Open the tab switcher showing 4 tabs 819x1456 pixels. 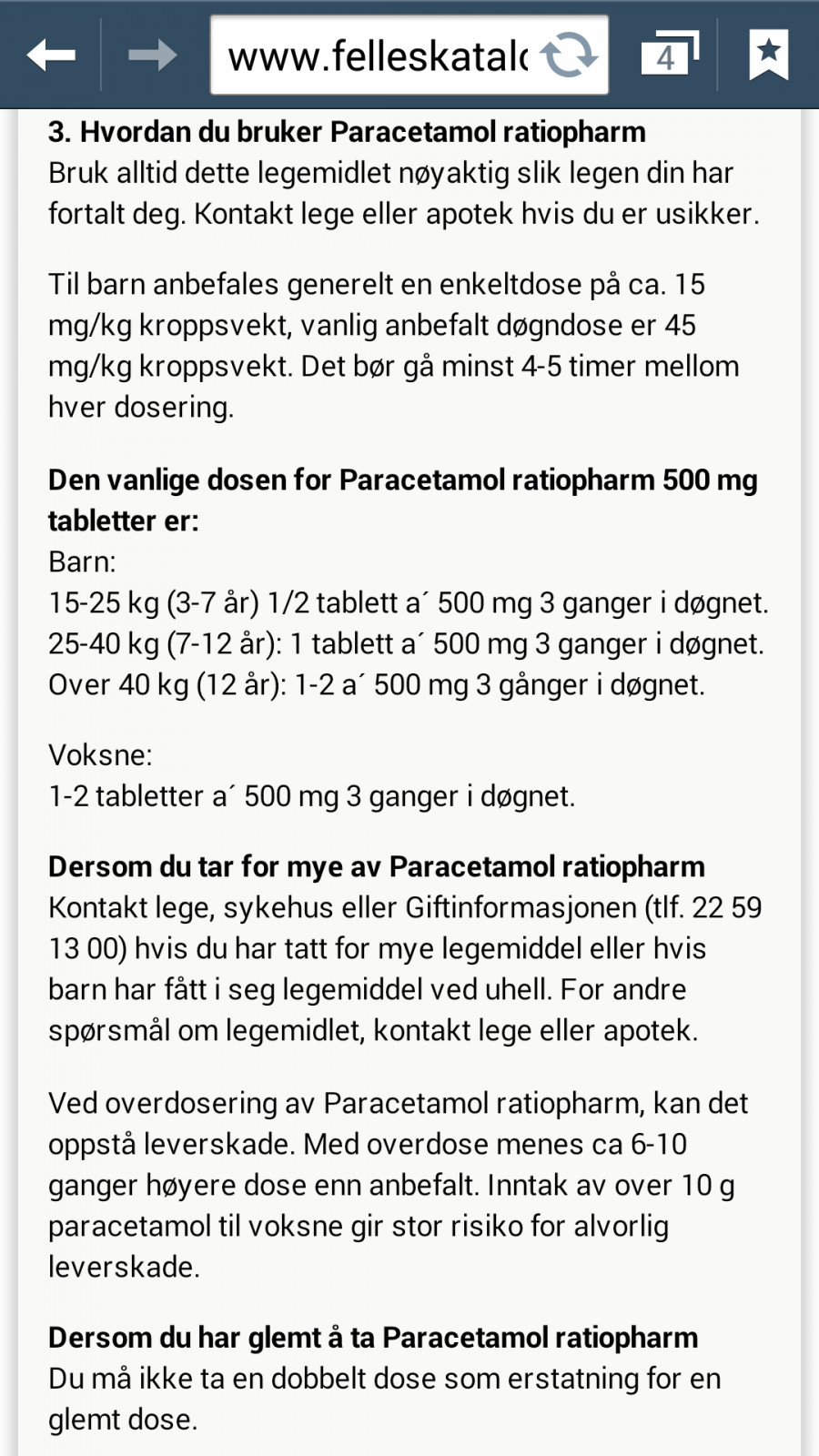(x=670, y=54)
